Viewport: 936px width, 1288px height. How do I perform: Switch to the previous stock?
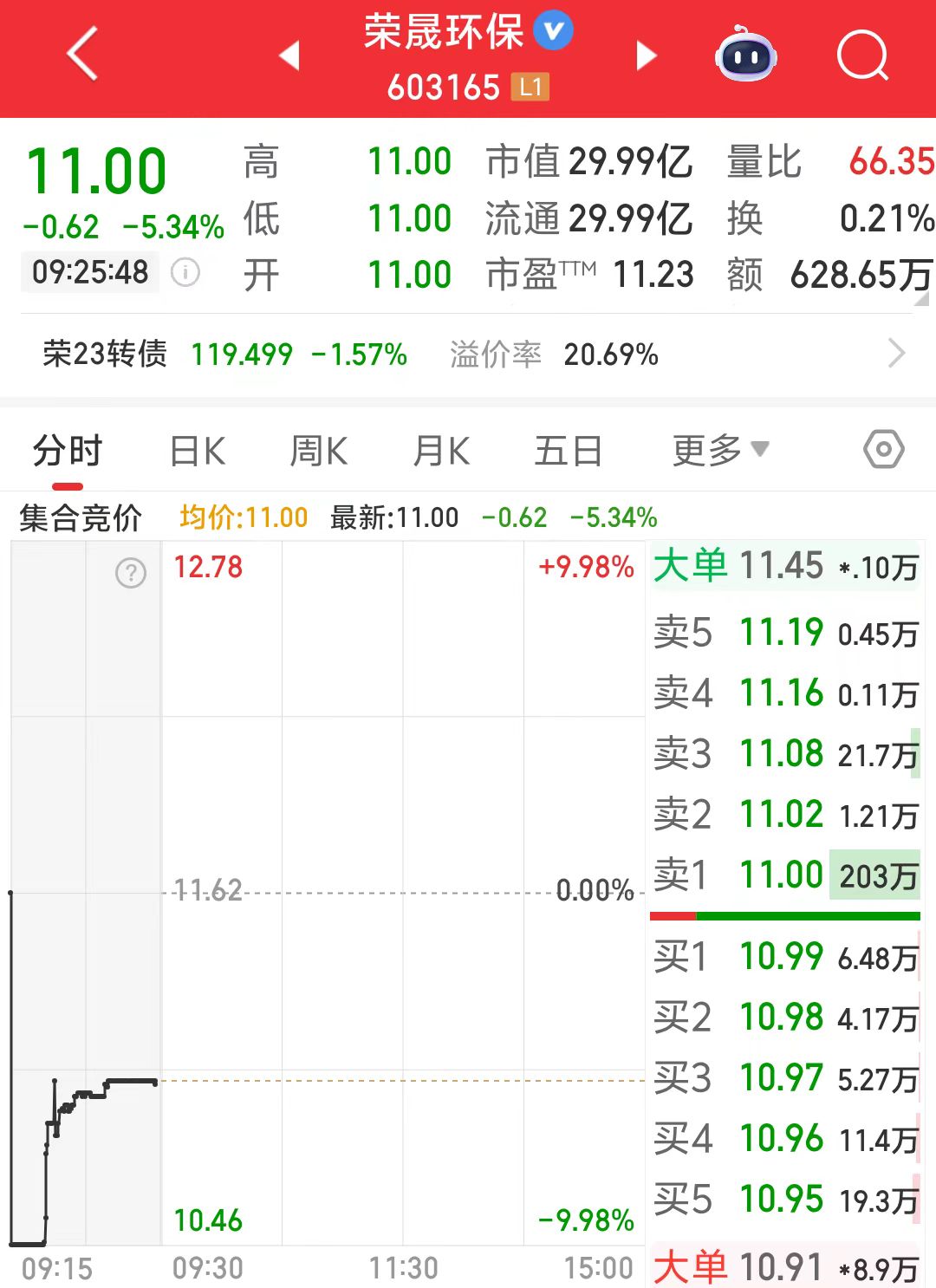289,55
